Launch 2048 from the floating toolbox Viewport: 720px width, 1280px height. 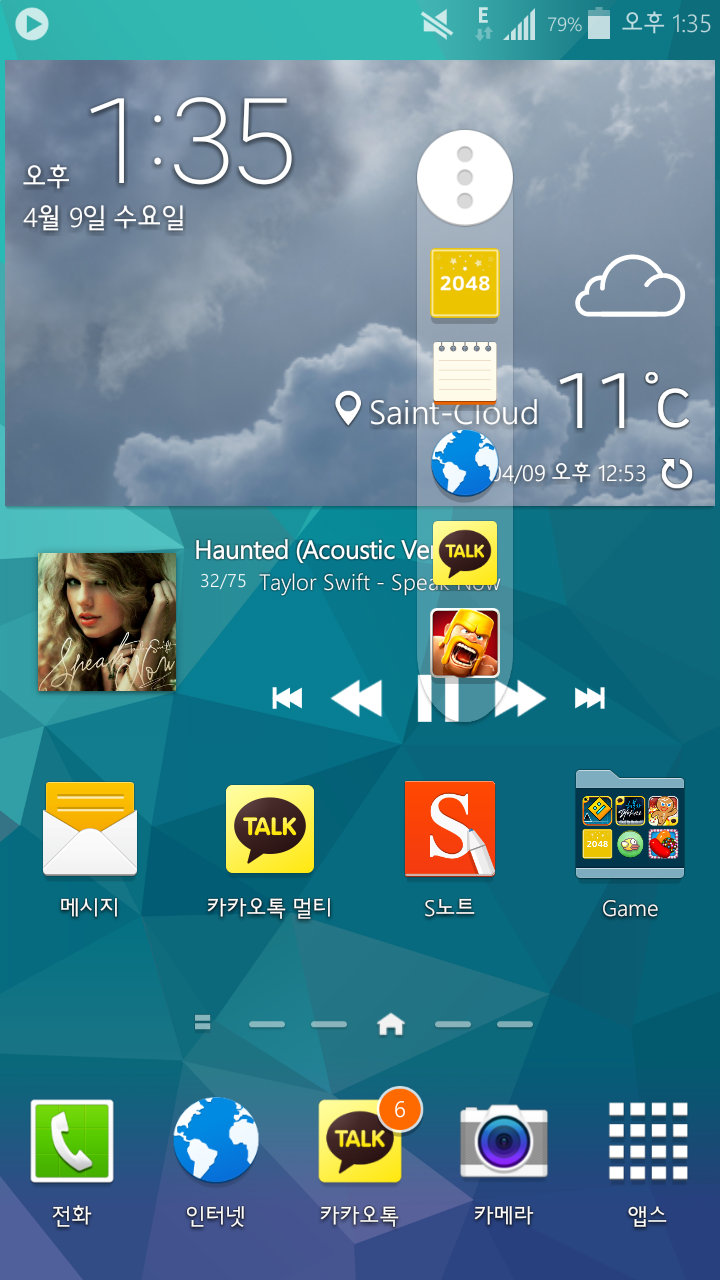point(464,283)
